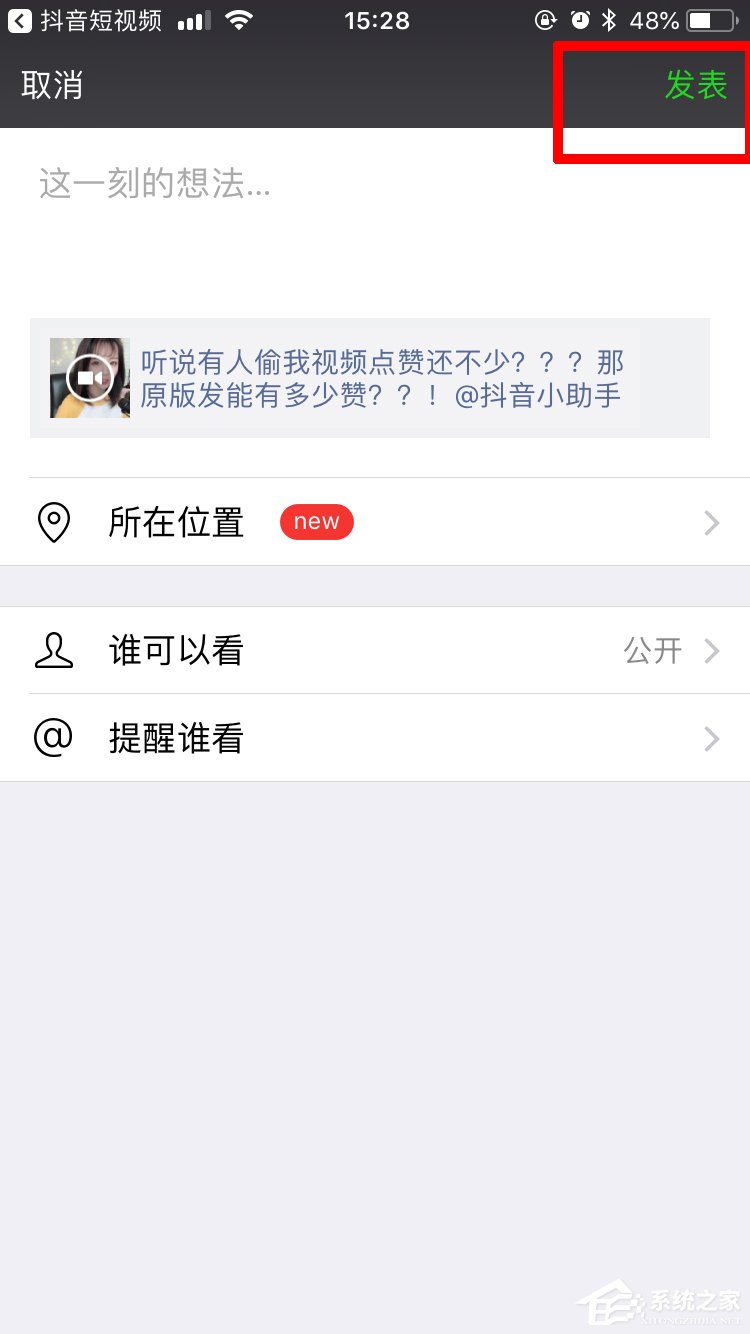Image resolution: width=750 pixels, height=1334 pixels.
Task: Change visibility from 公开 to another setting
Action: [x=660, y=650]
